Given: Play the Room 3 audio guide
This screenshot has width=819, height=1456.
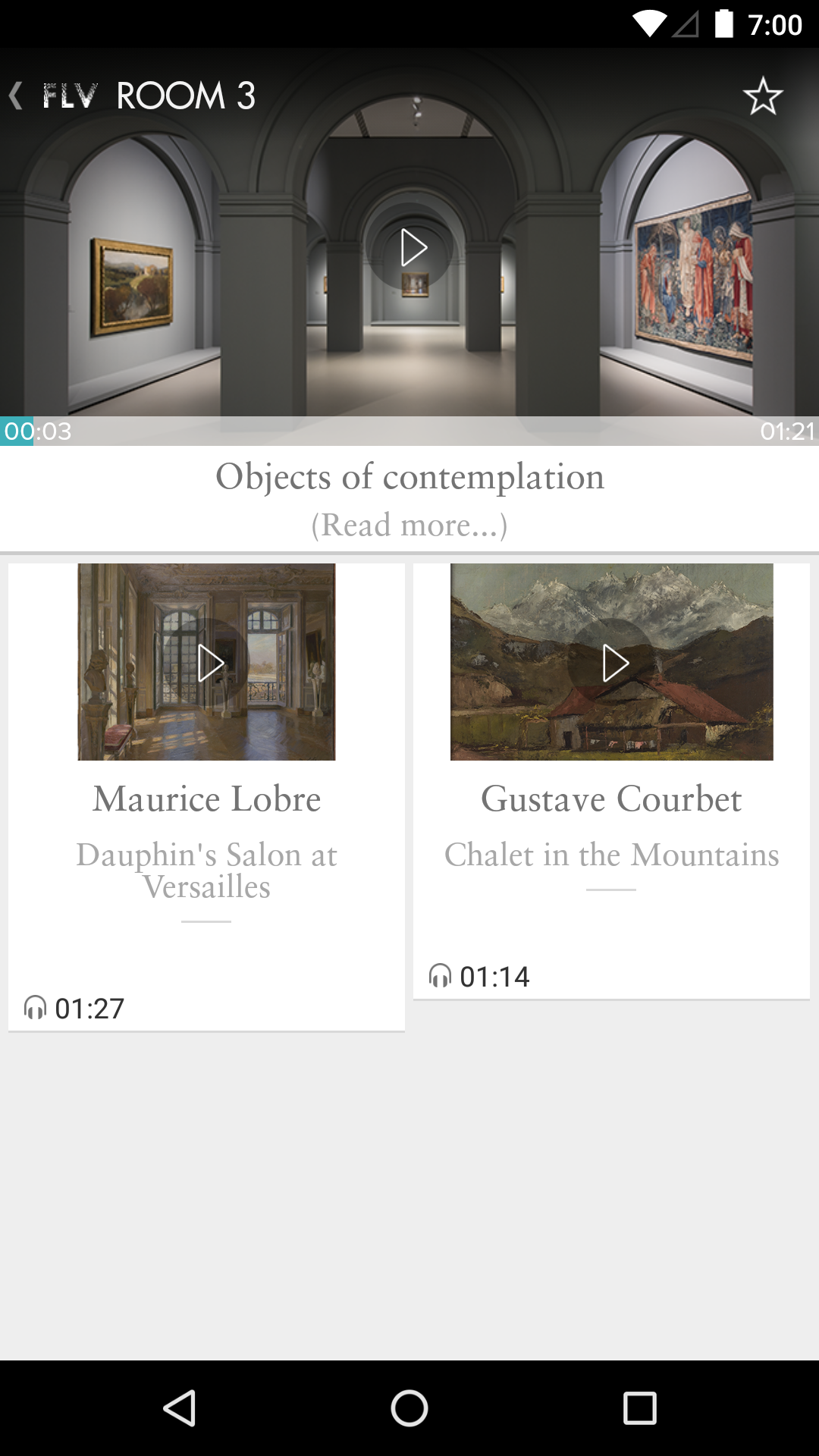Looking at the screenshot, I should 413,248.
